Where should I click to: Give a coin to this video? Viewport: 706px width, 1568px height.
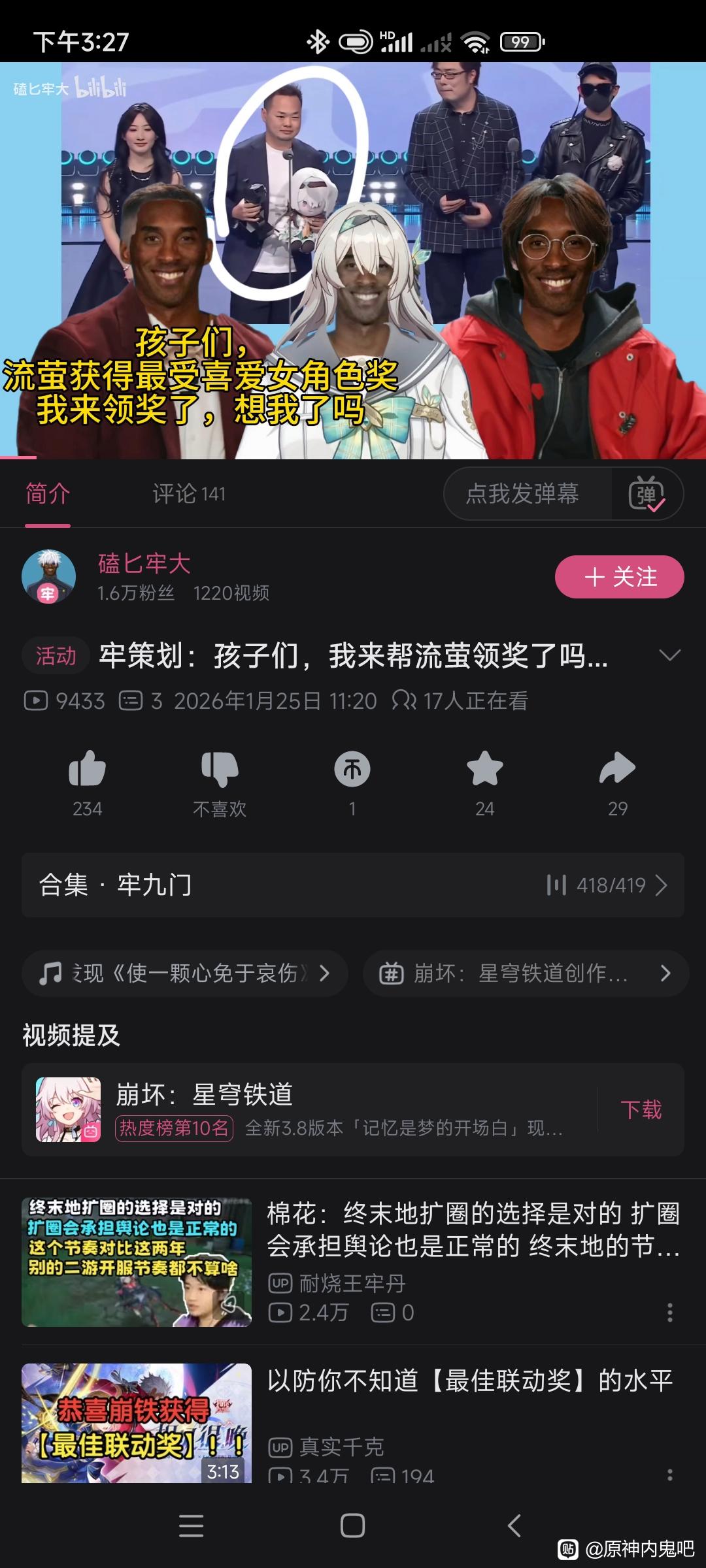pos(352,769)
